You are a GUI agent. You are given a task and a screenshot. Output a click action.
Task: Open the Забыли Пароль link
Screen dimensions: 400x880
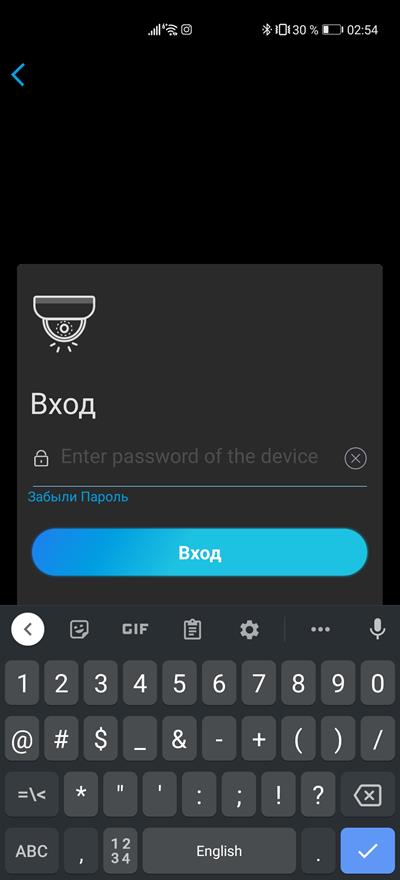point(78,497)
